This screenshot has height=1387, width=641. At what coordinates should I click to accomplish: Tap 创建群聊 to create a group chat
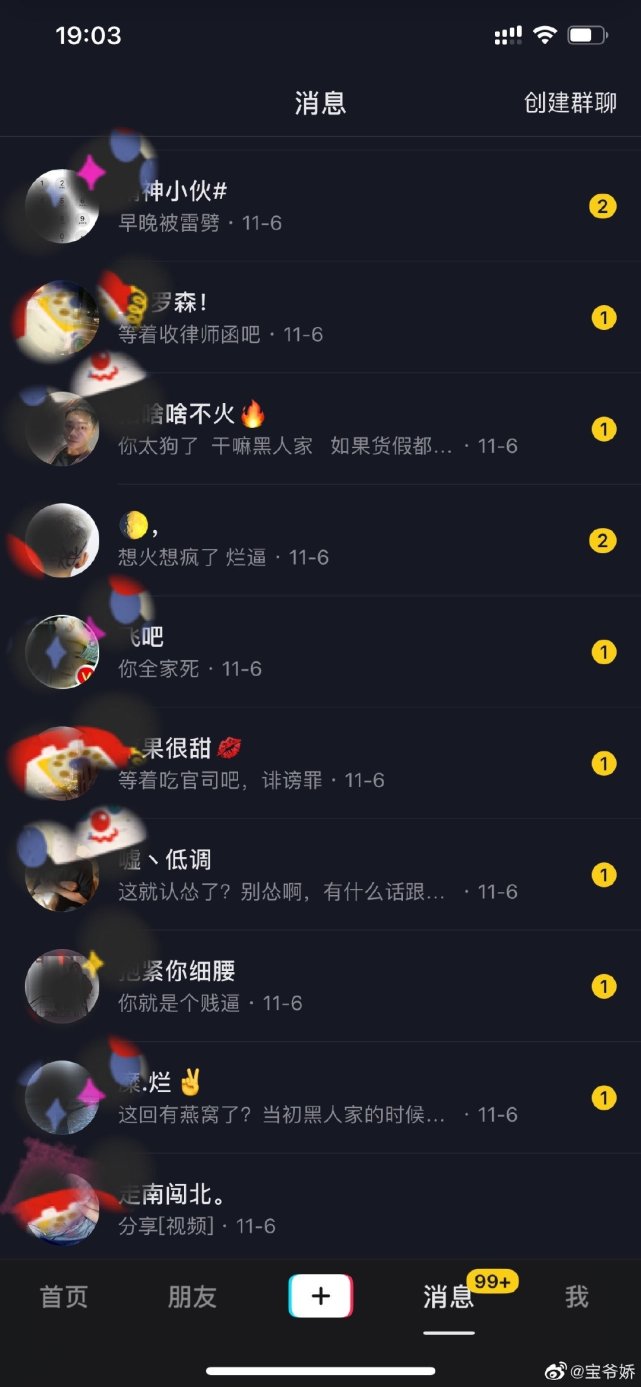[570, 103]
